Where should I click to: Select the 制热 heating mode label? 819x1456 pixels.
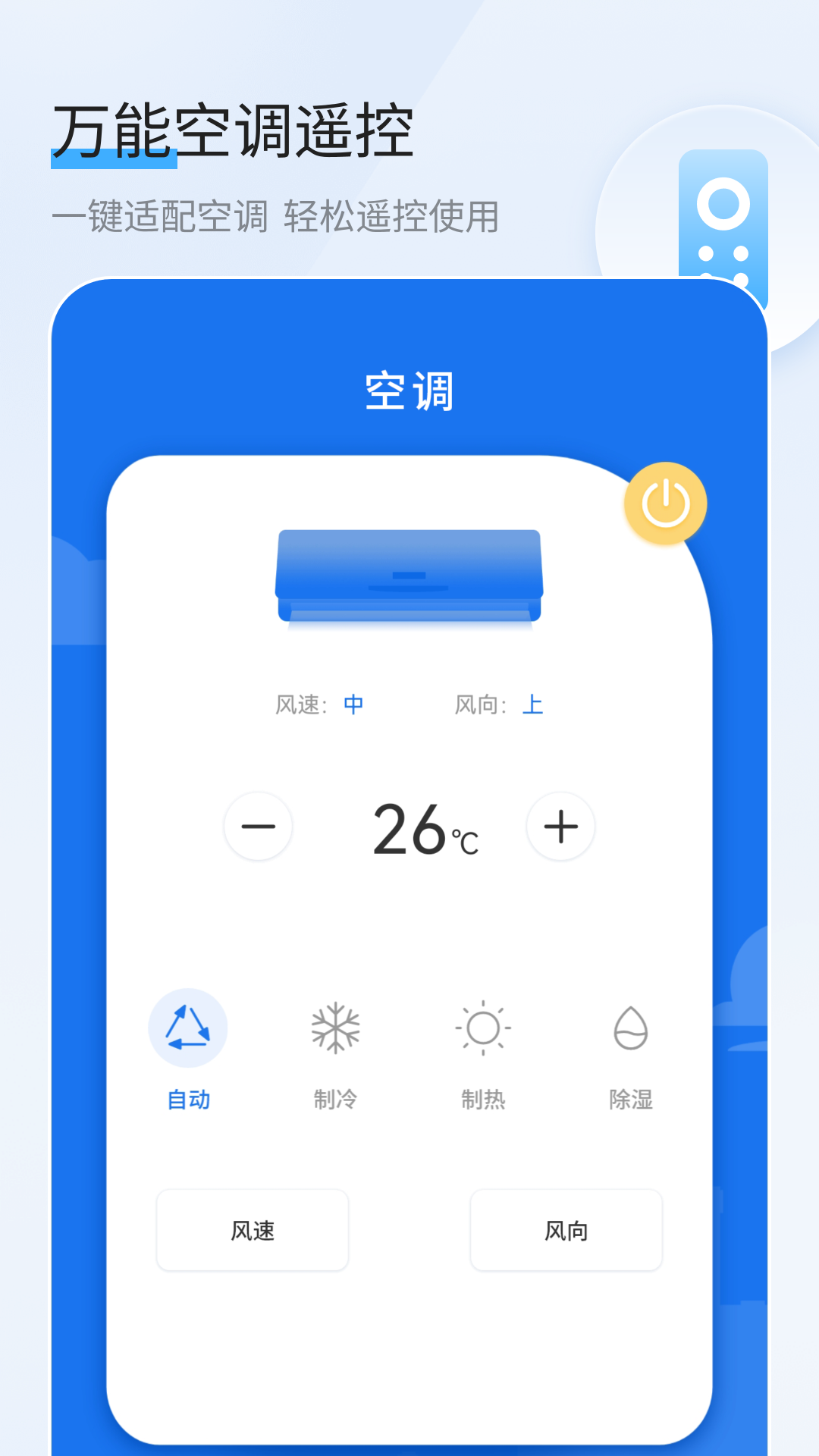pos(485,1098)
